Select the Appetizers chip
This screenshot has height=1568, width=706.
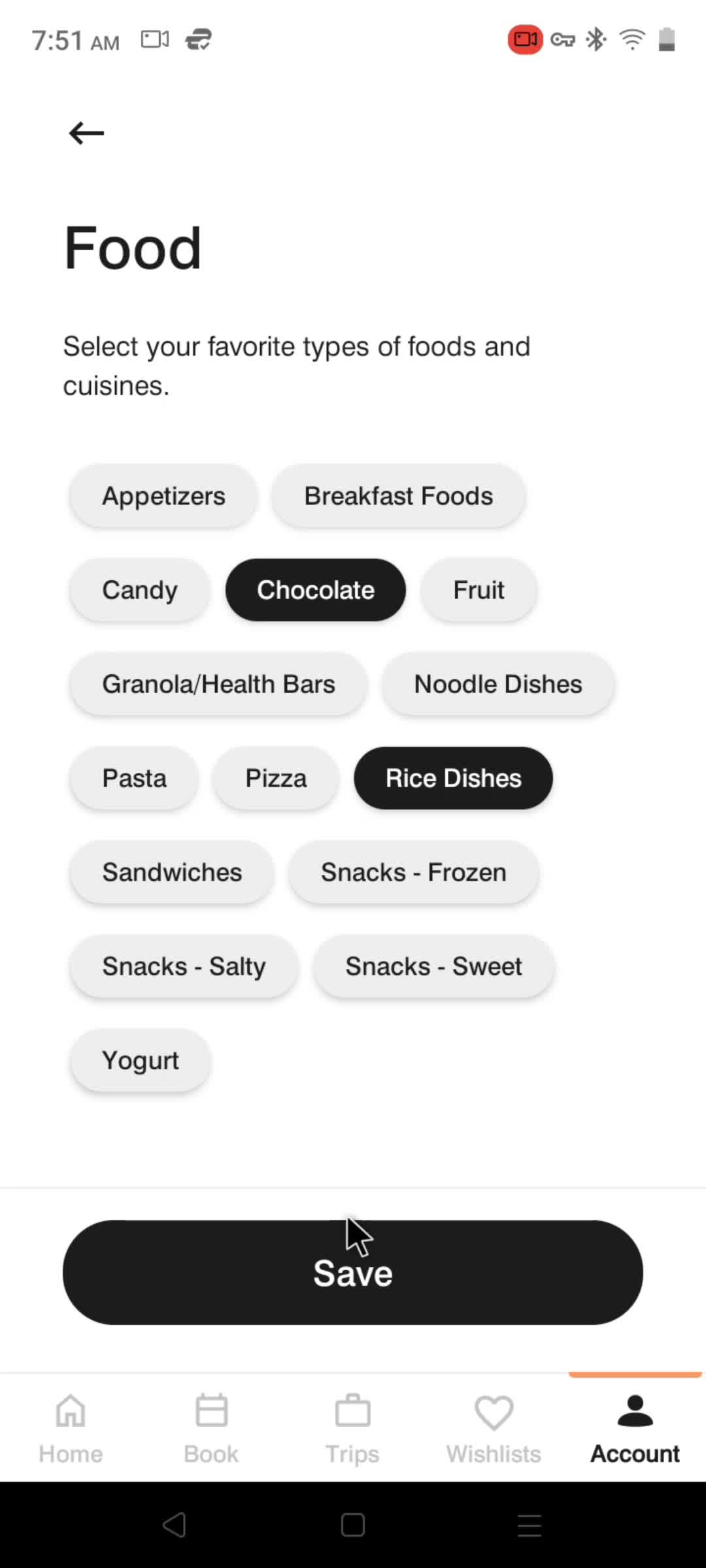pyautogui.click(x=163, y=497)
